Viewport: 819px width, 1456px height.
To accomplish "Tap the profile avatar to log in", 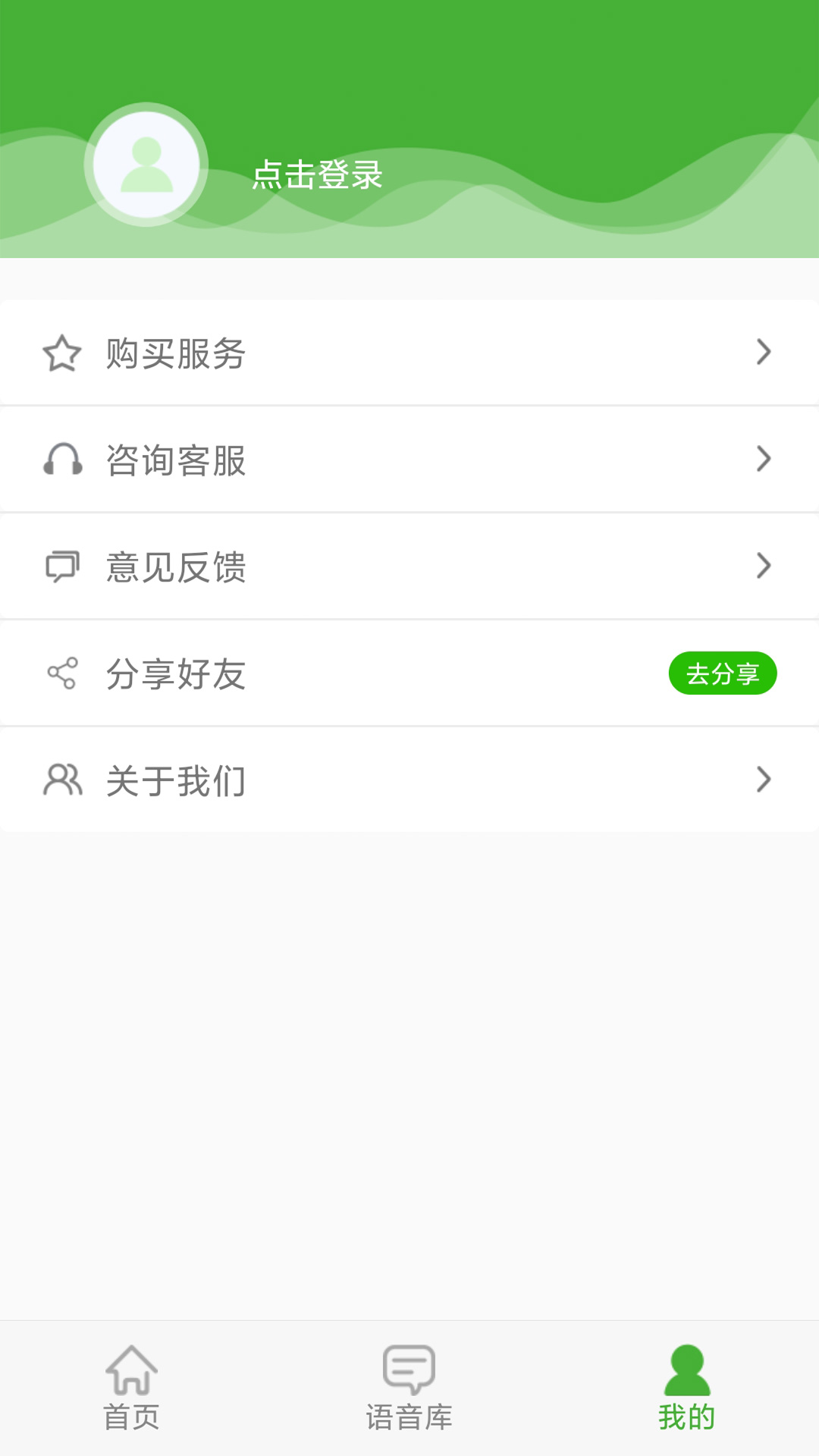I will click(146, 165).
